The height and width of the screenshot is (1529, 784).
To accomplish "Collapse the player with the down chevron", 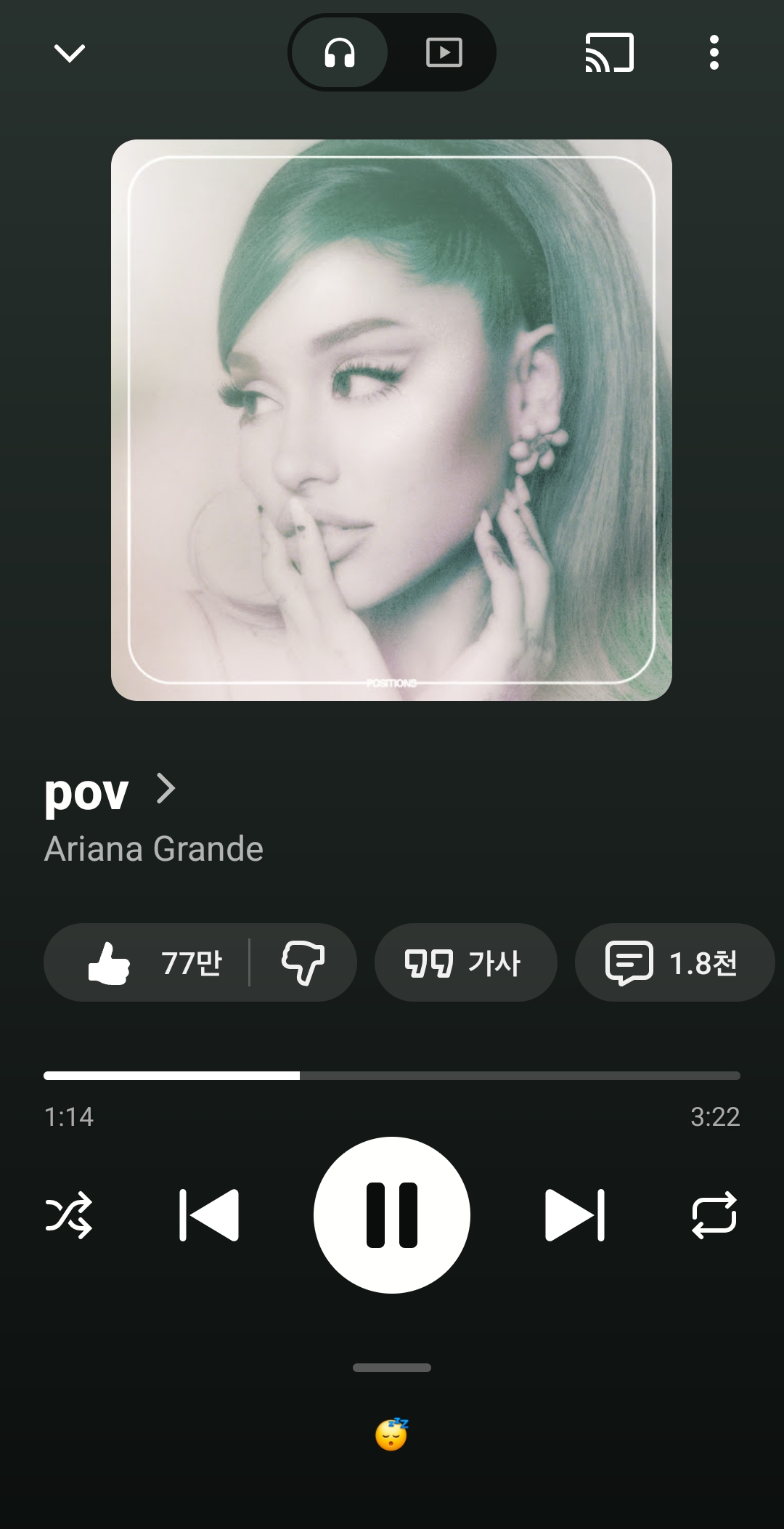I will (70, 53).
